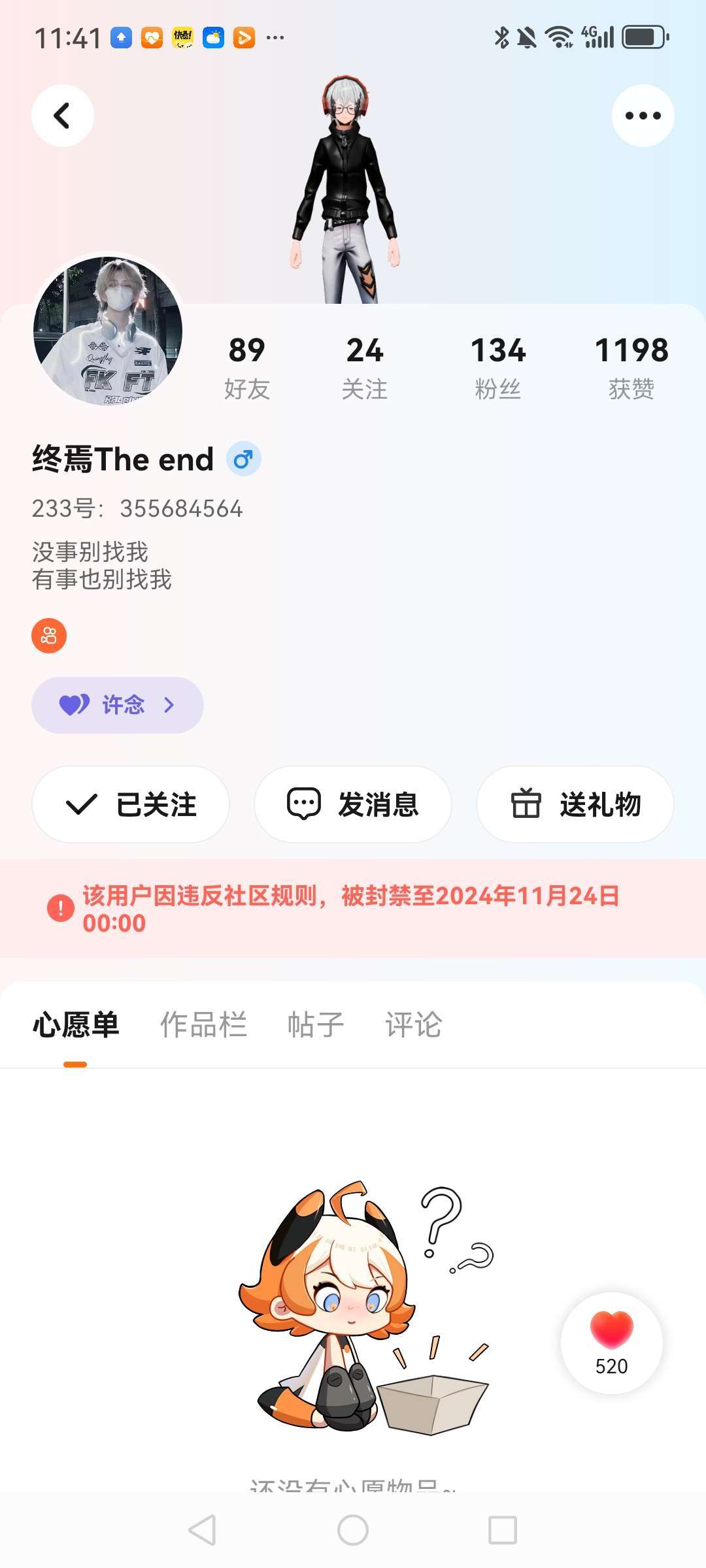706x1568 pixels.
Task: View the user's profile avatar photo
Action: 108,330
